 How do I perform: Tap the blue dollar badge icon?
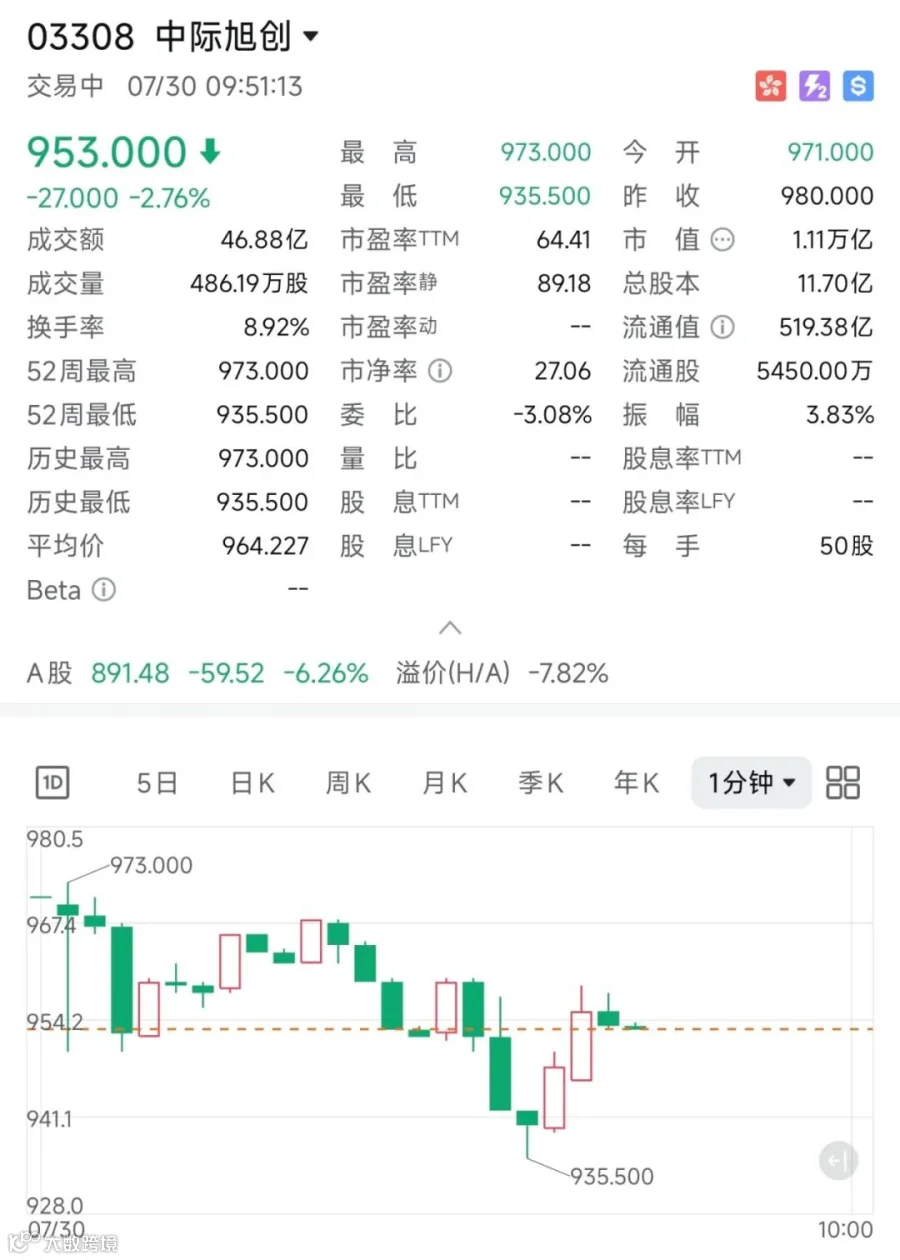858,87
